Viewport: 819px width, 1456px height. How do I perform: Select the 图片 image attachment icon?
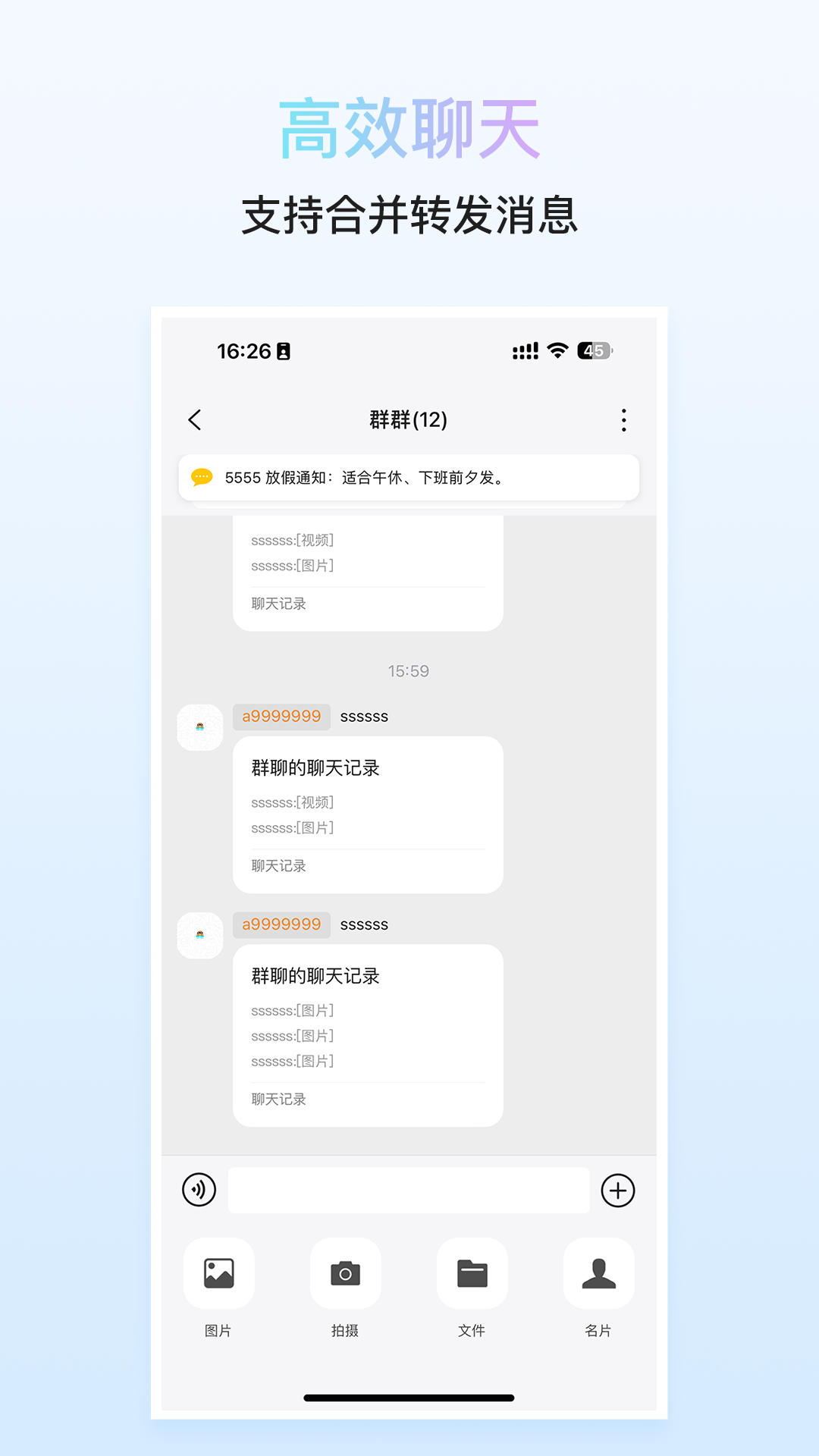[219, 1272]
